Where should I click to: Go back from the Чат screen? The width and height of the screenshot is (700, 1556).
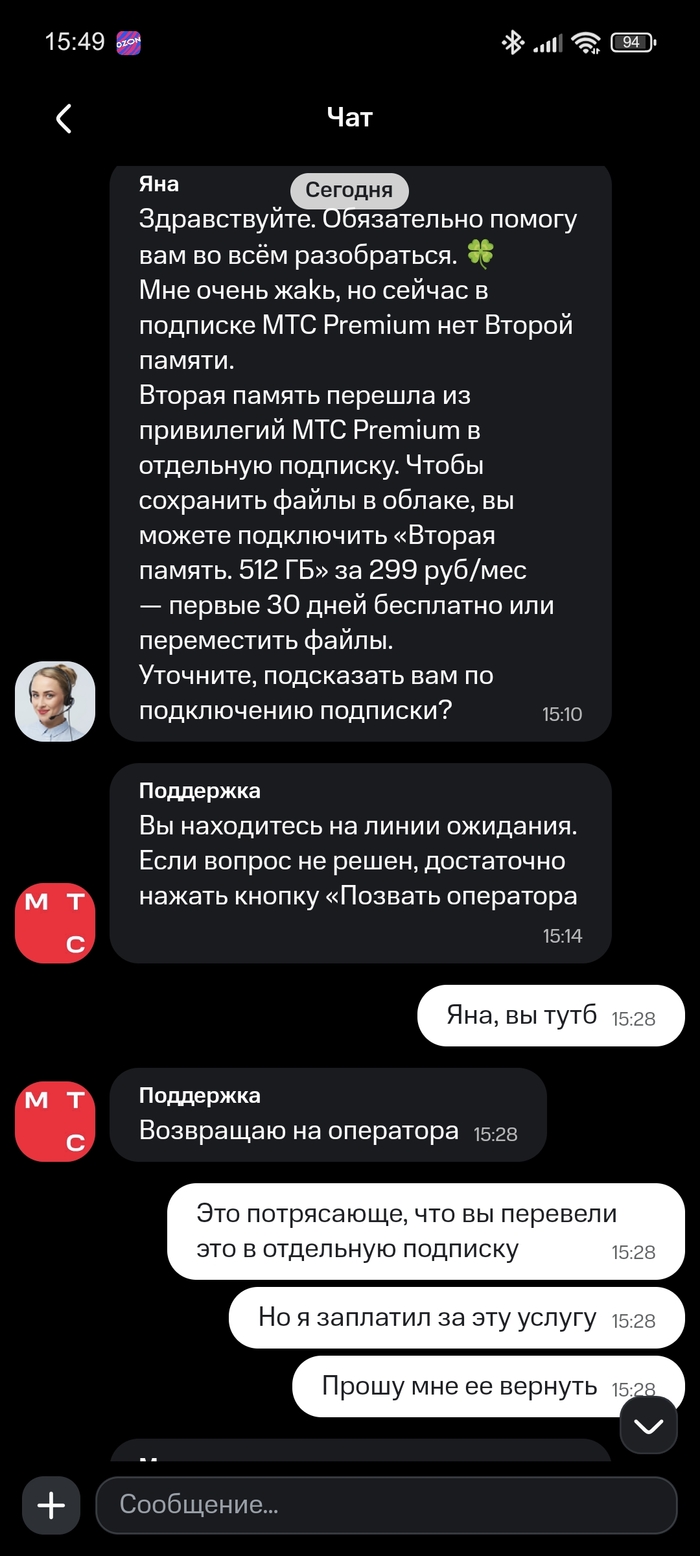[63, 119]
